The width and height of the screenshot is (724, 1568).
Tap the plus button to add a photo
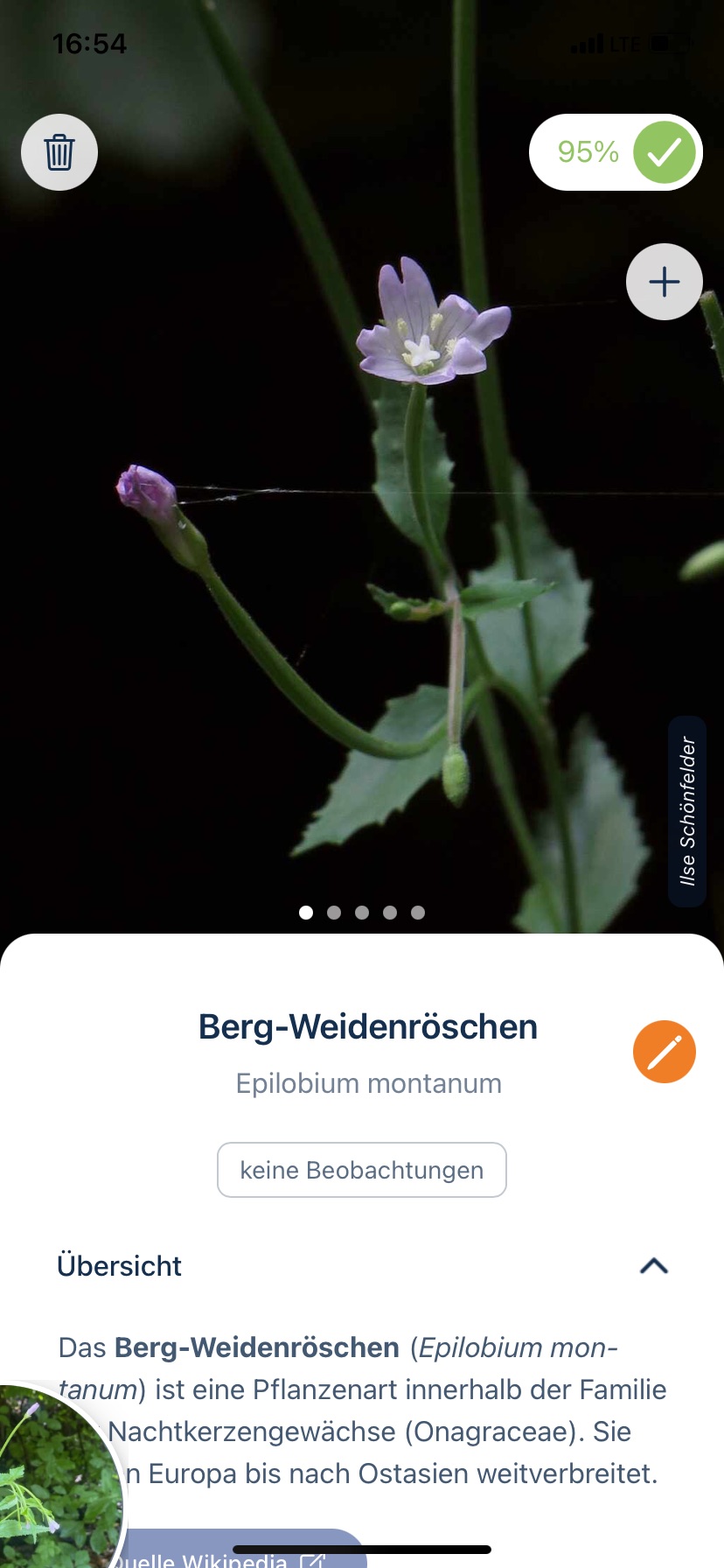pyautogui.click(x=664, y=282)
